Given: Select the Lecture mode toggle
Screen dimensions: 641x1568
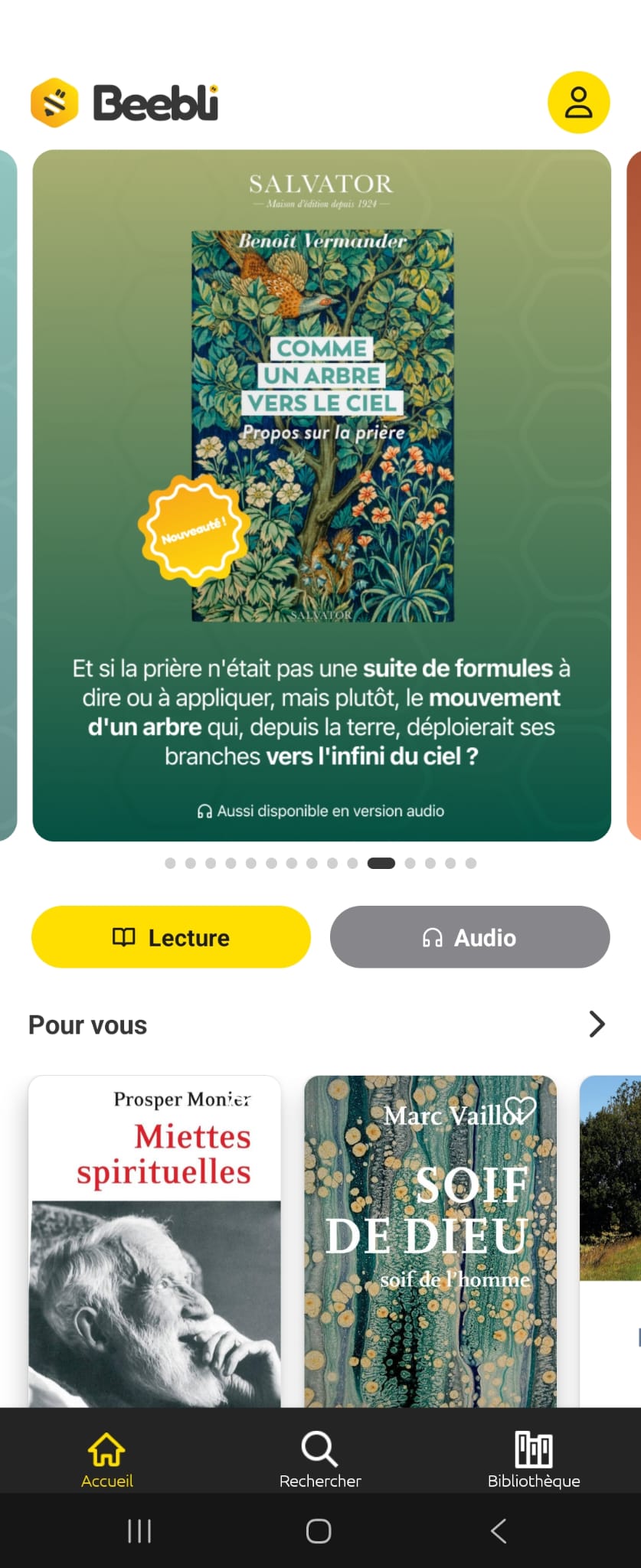Looking at the screenshot, I should click(x=170, y=937).
